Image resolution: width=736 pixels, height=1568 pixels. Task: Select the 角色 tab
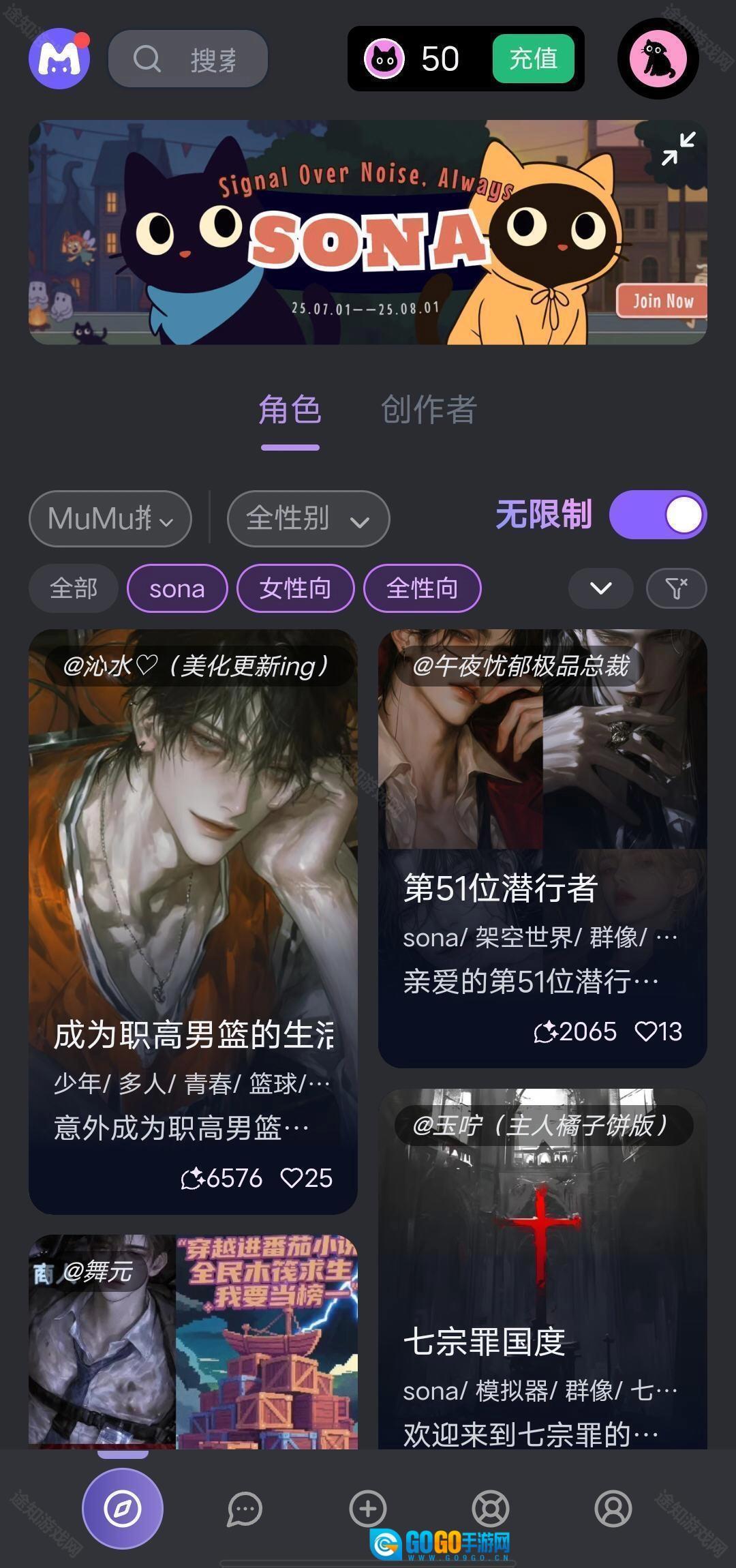coord(290,410)
